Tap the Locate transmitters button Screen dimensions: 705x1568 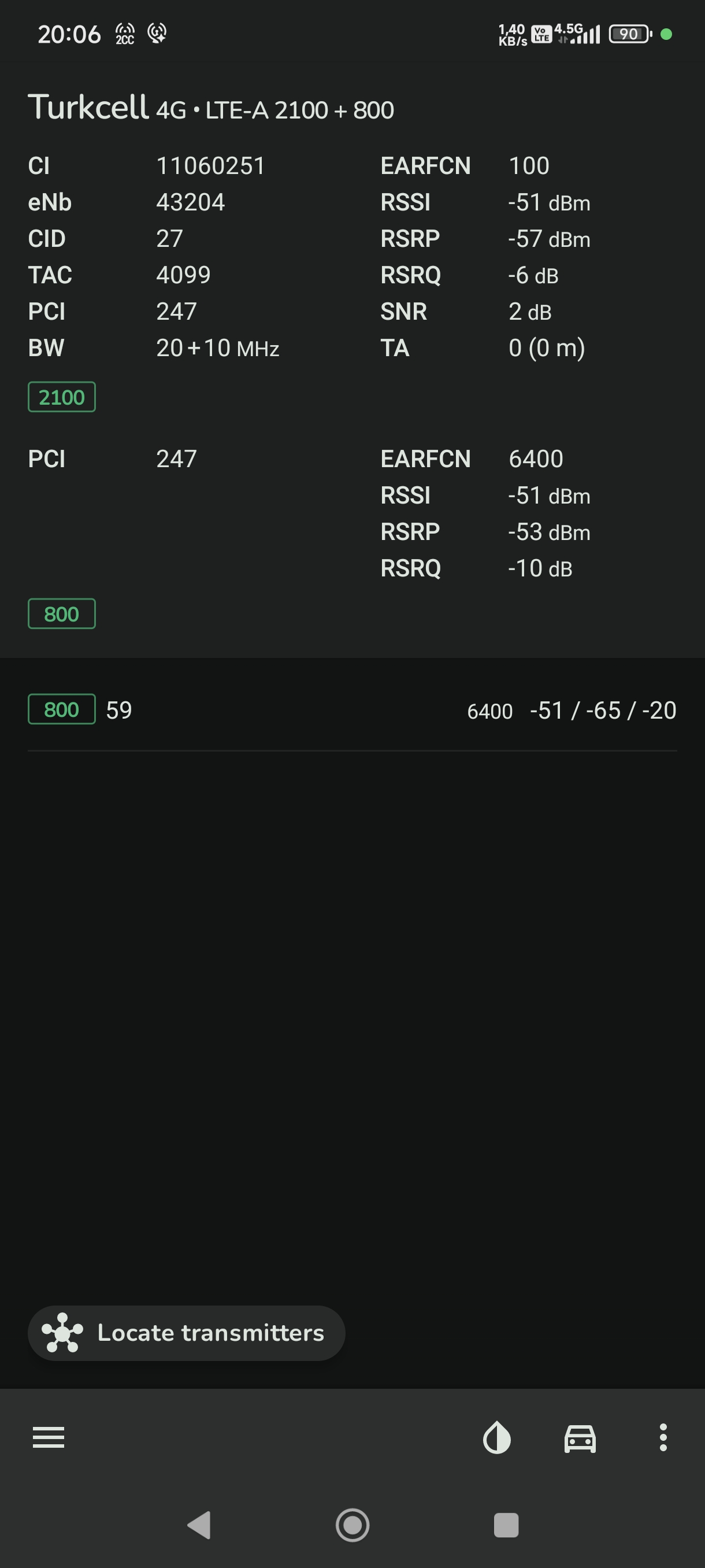[x=186, y=1333]
